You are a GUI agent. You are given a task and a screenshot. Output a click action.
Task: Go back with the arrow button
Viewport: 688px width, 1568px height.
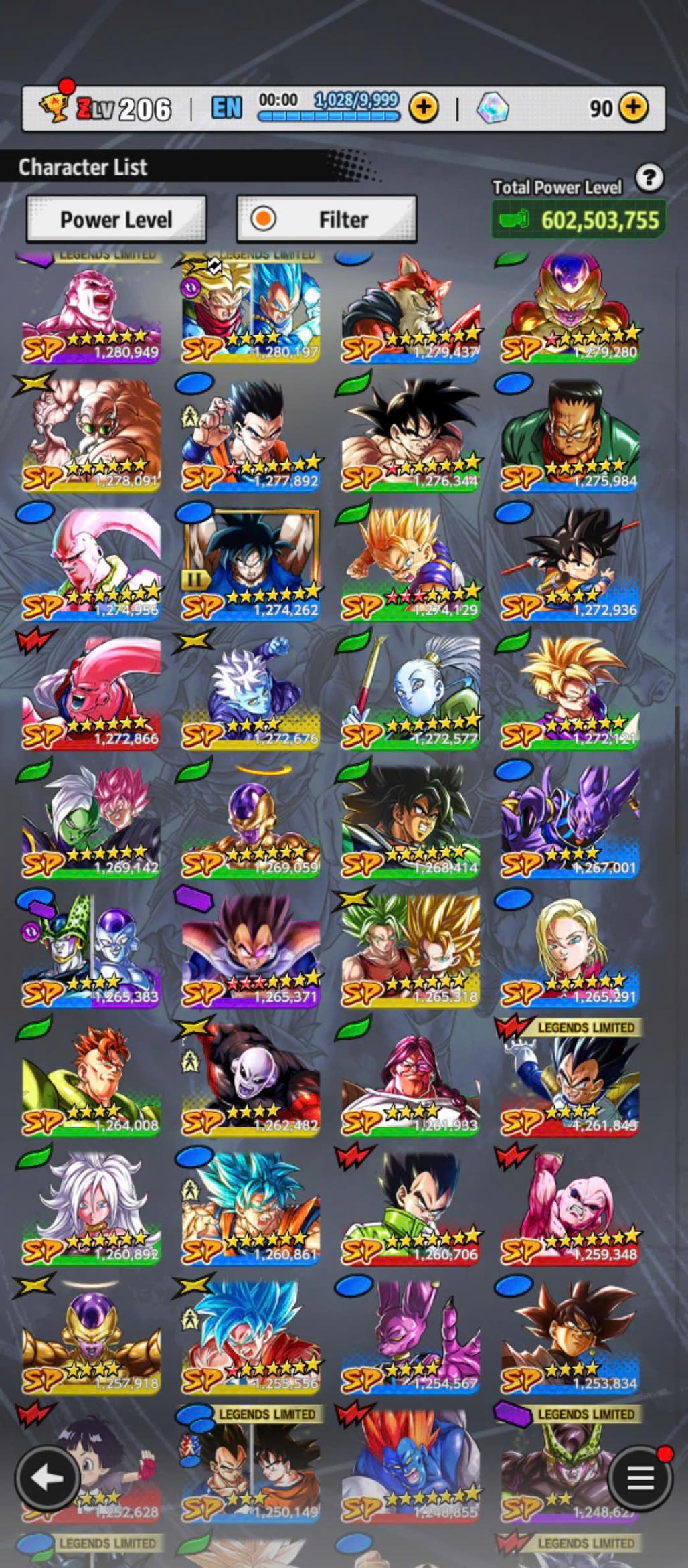pyautogui.click(x=47, y=1477)
